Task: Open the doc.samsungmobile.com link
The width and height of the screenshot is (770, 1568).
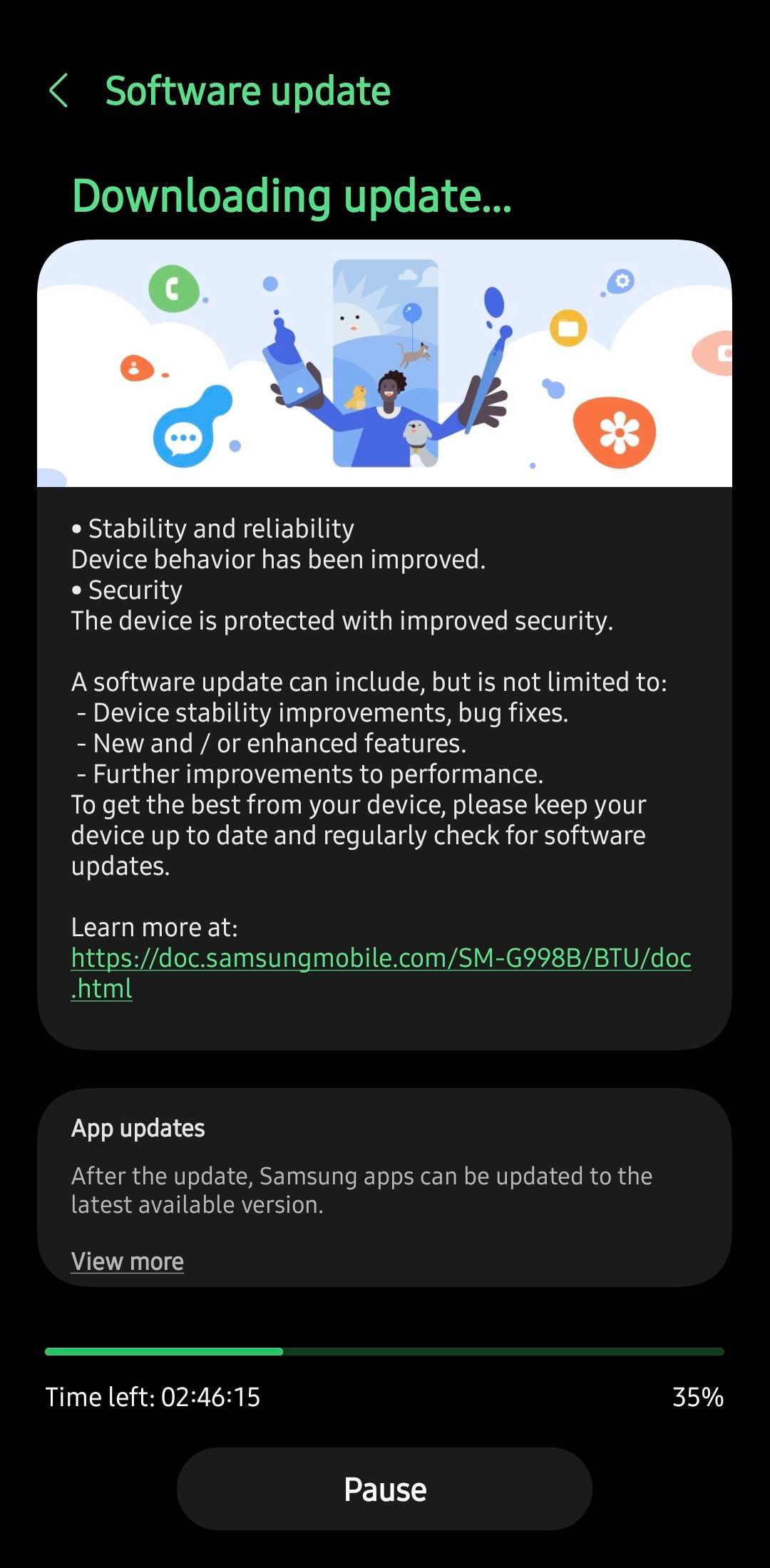Action: coord(381,959)
